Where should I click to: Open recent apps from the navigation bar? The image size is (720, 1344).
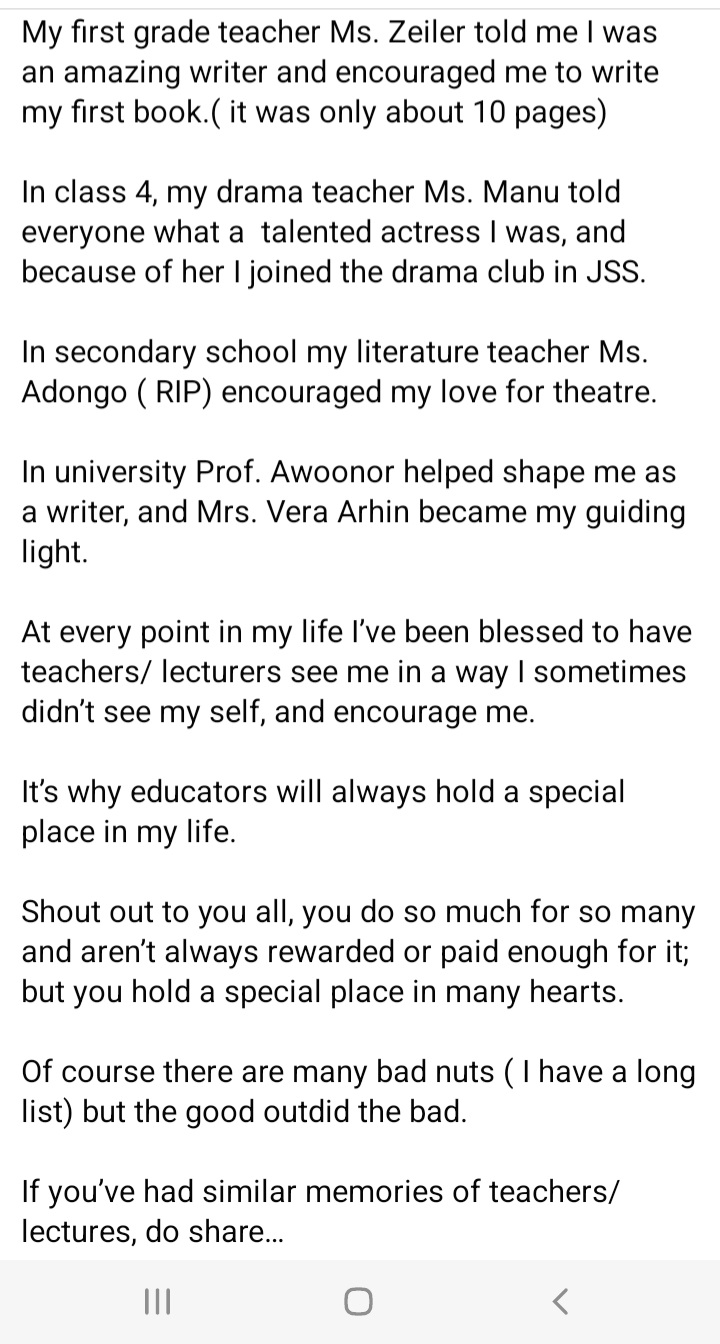tap(158, 1301)
